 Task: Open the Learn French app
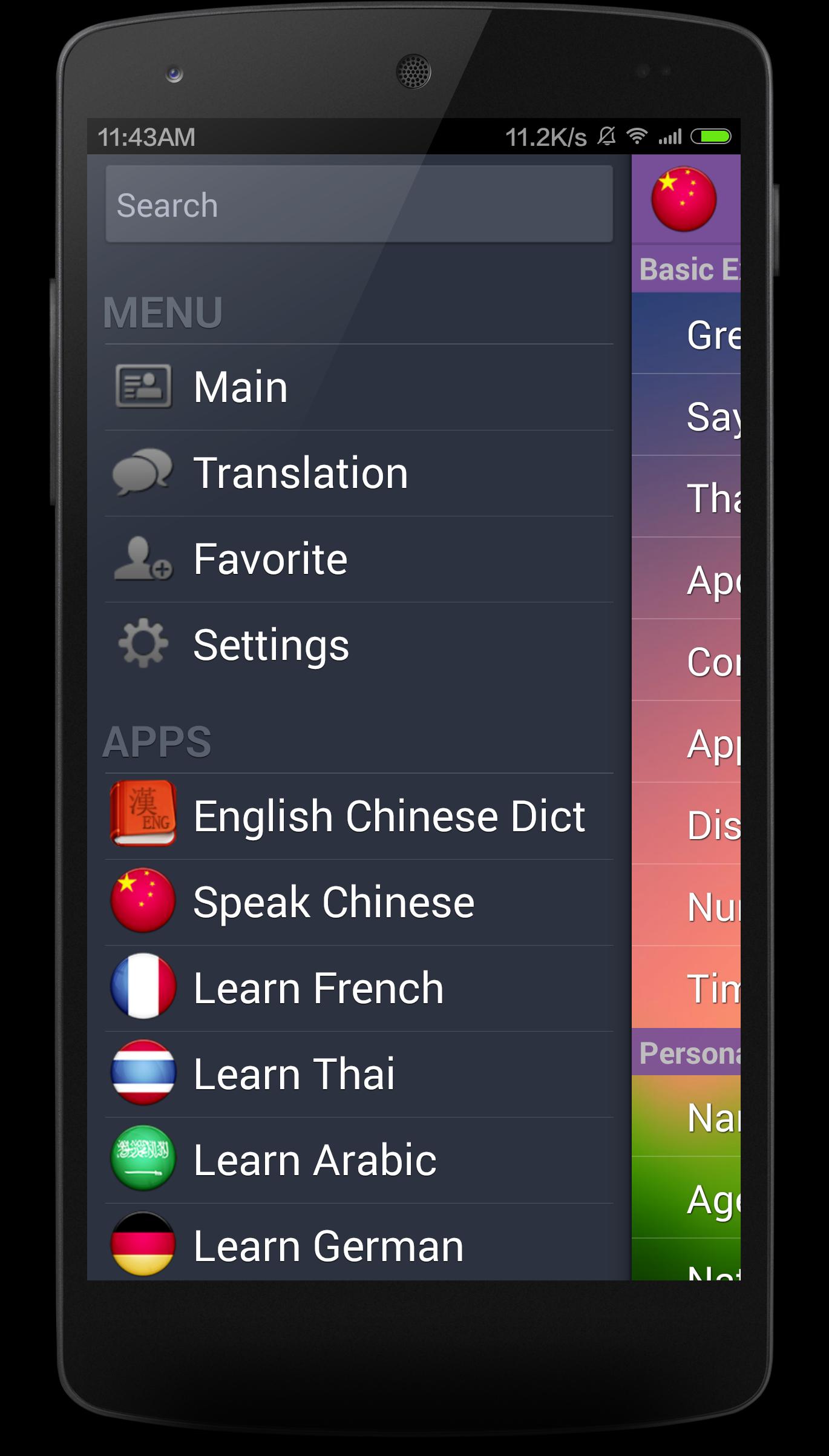pyautogui.click(x=359, y=988)
